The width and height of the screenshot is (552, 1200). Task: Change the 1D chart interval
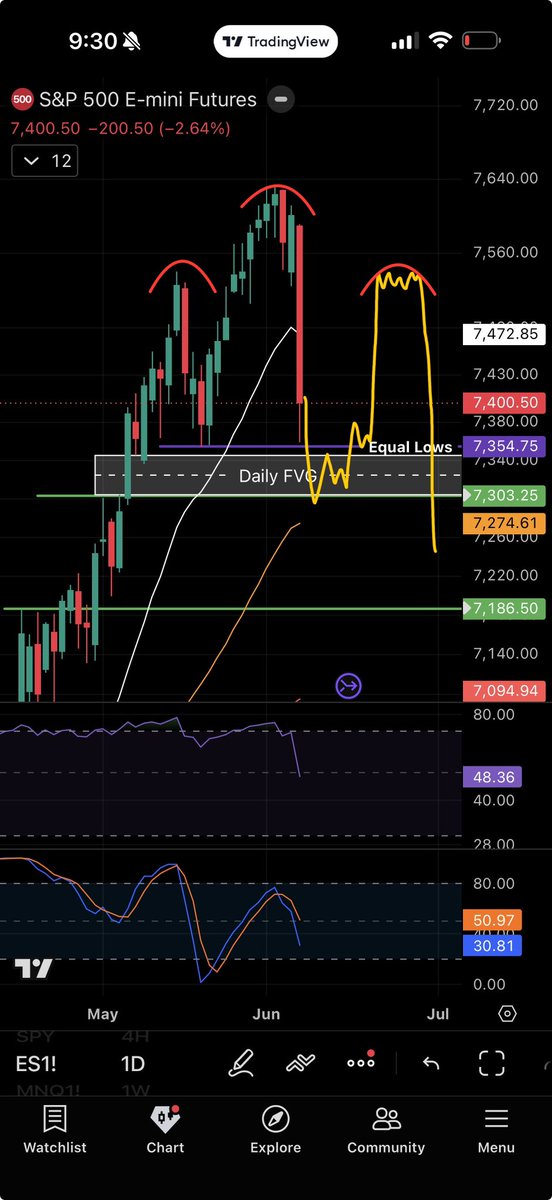133,1063
